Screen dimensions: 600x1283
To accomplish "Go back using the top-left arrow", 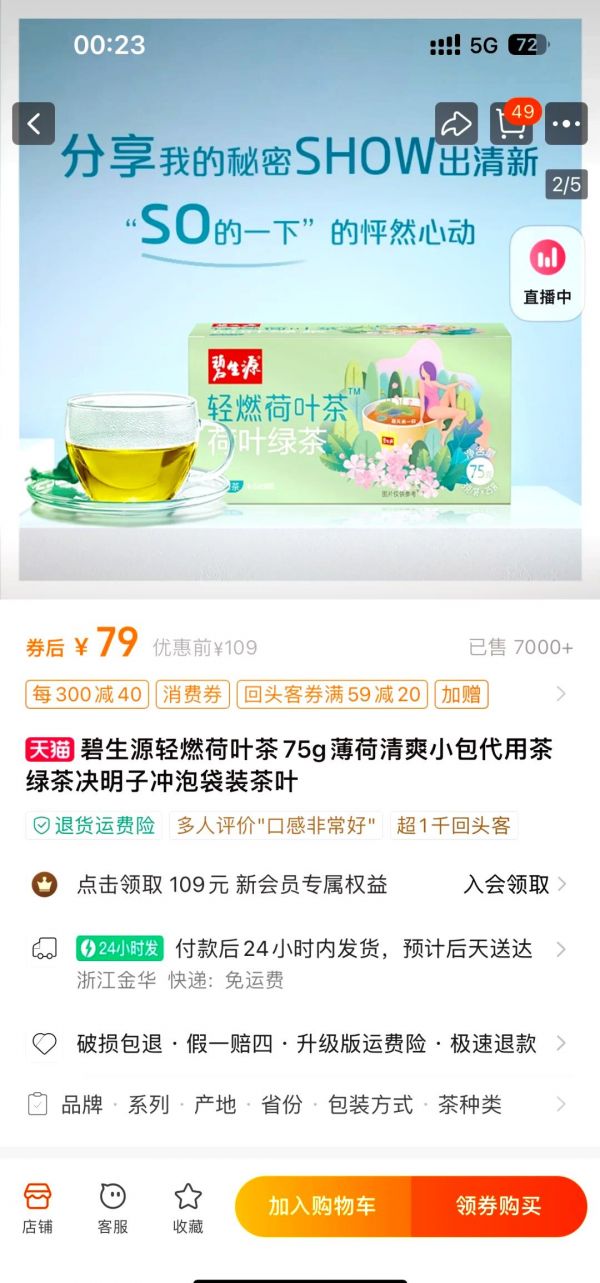I will [34, 124].
